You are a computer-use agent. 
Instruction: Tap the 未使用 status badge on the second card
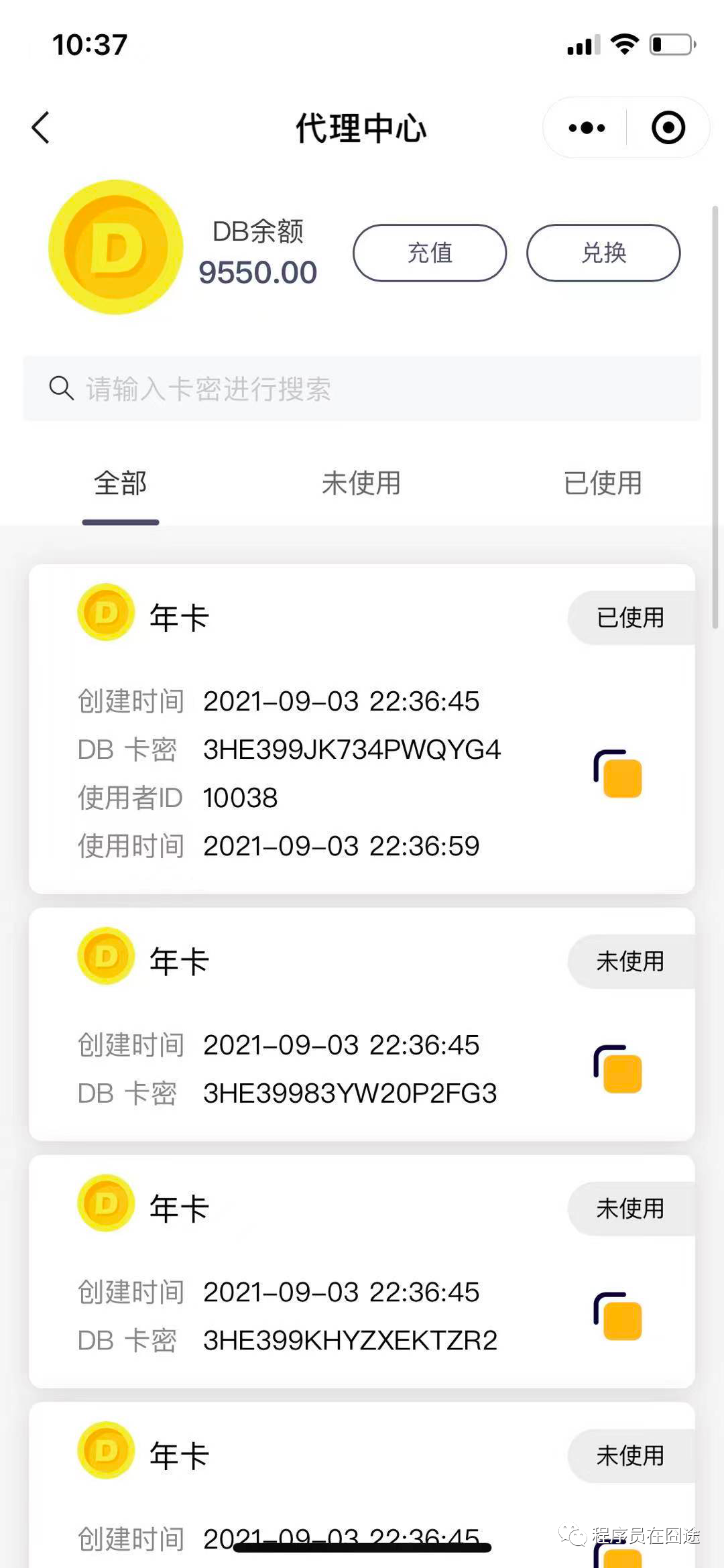[629, 961]
